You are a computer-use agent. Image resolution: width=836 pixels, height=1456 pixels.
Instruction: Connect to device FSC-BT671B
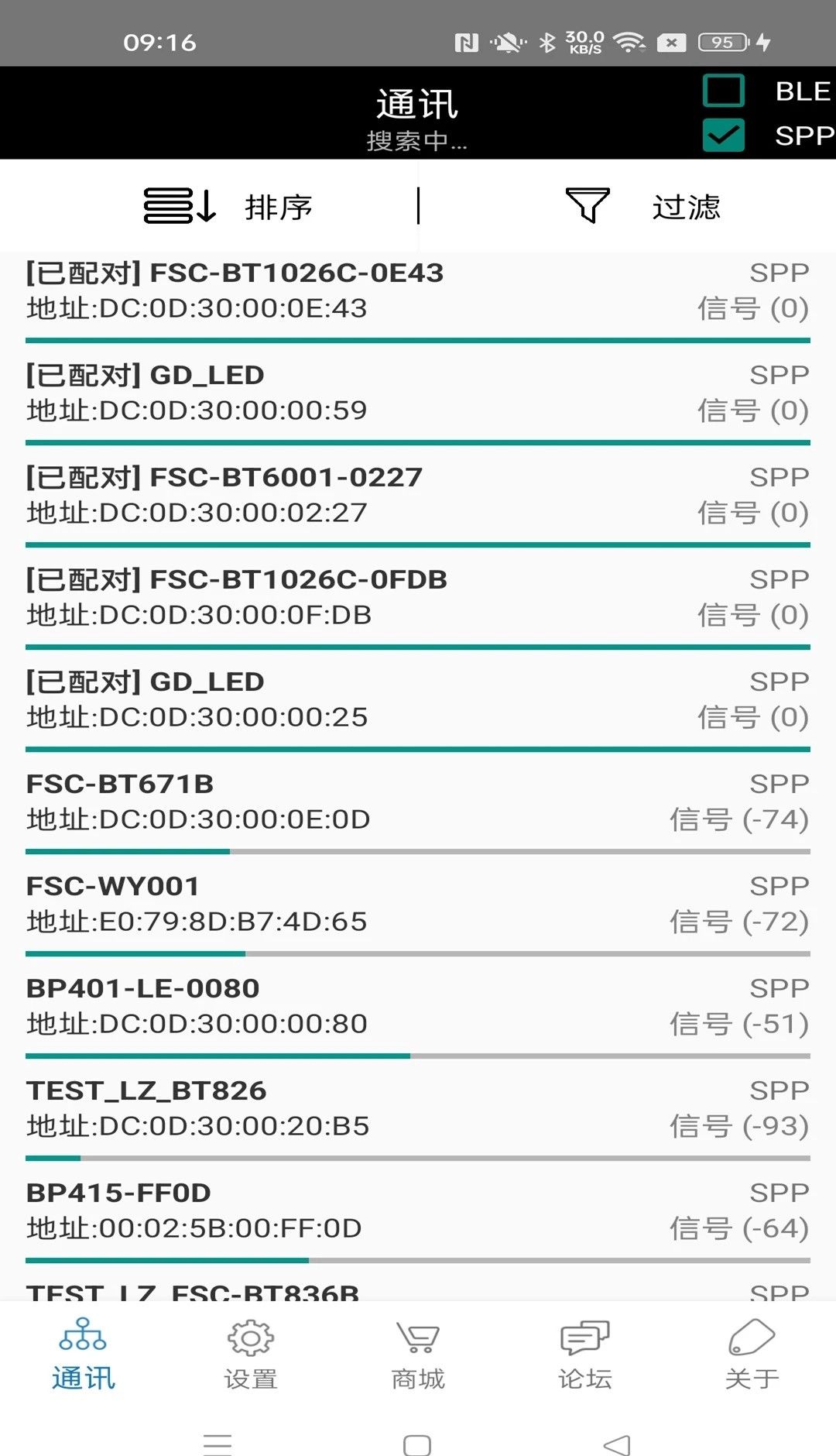coord(418,802)
